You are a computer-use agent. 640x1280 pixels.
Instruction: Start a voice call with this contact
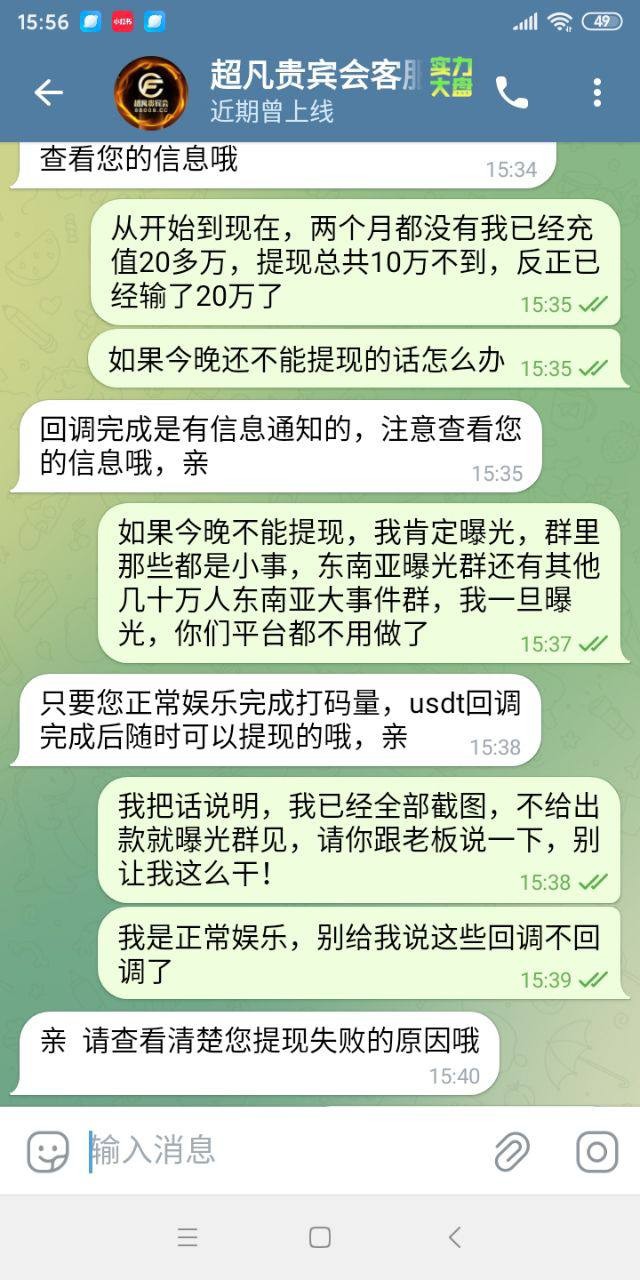click(511, 93)
